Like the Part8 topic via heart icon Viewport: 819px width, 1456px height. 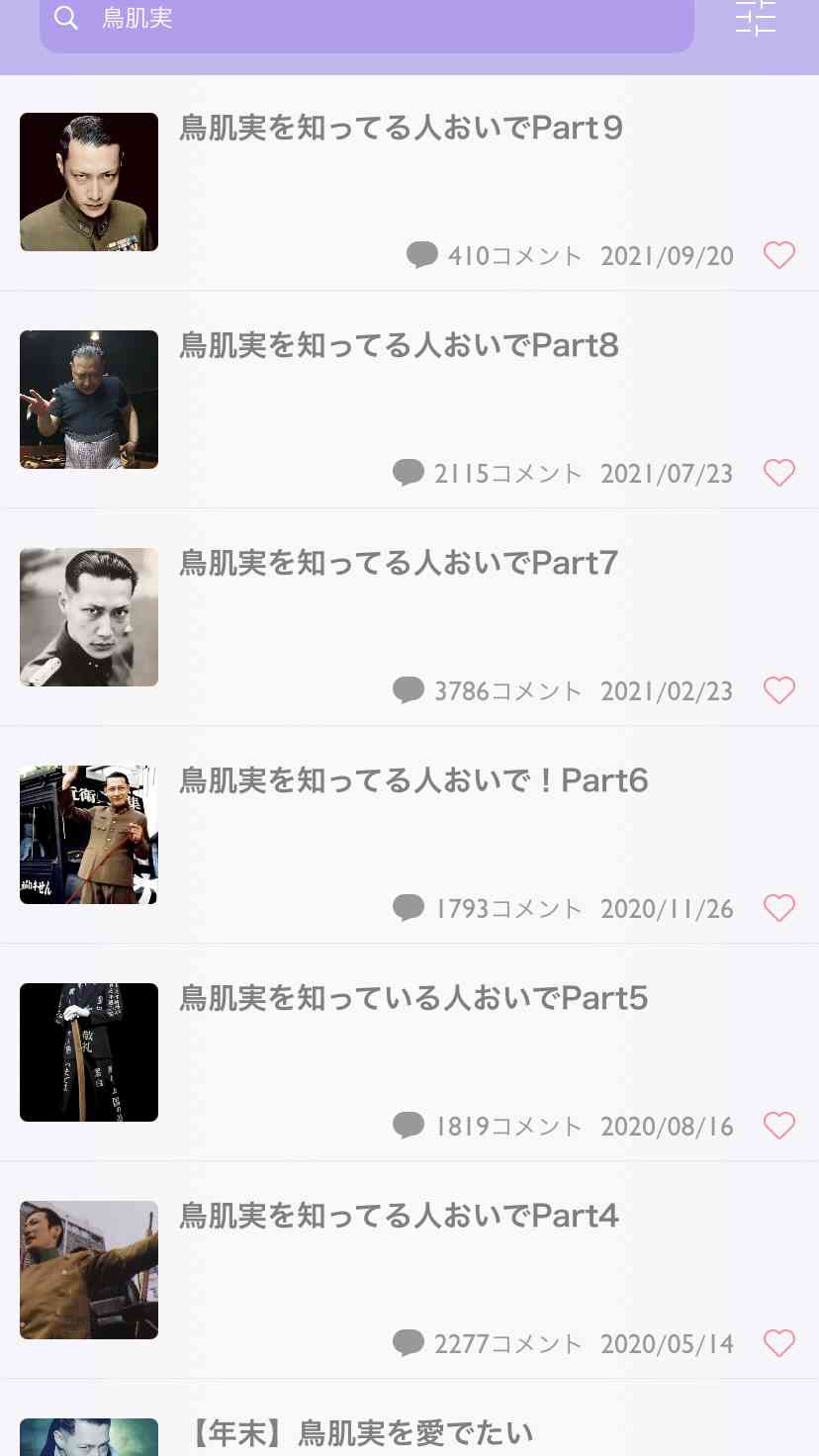(779, 473)
